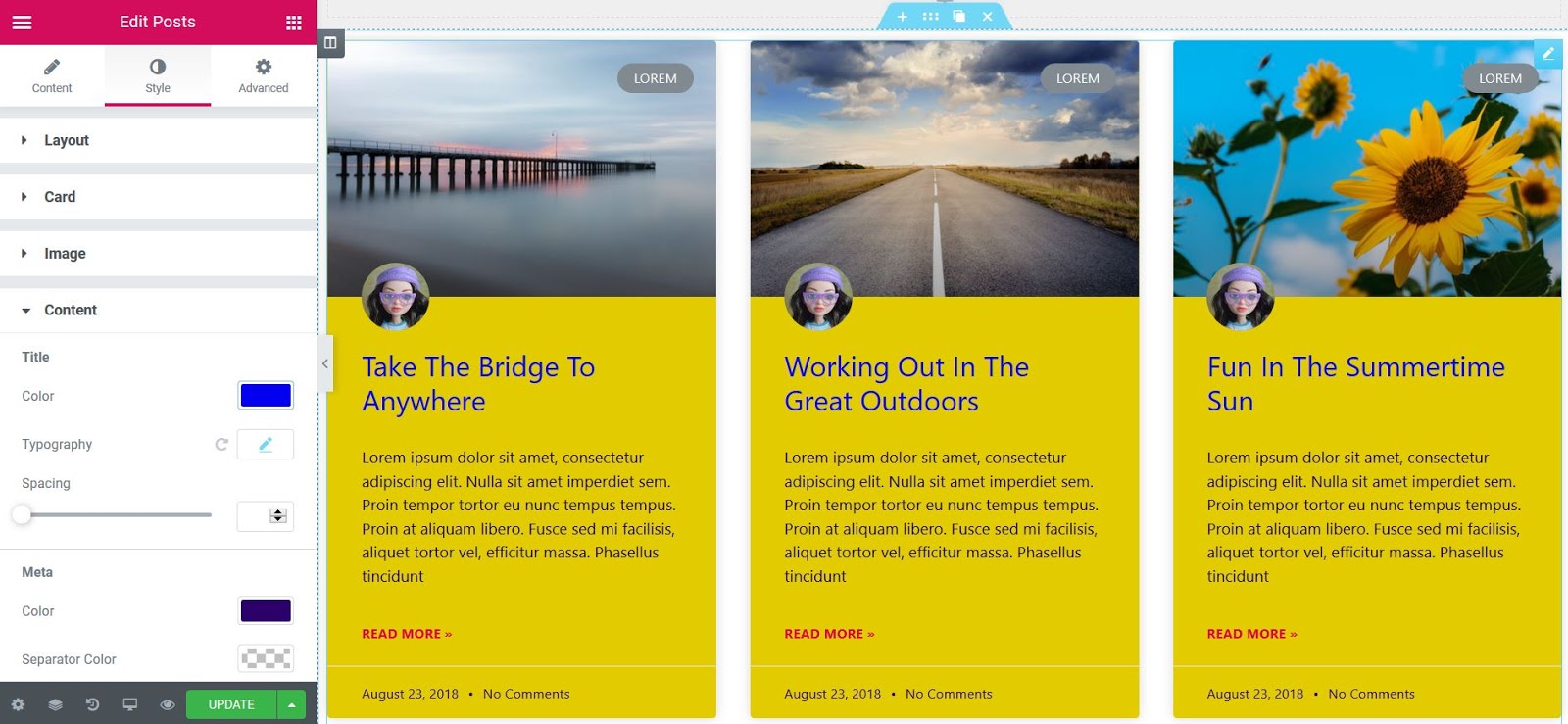Viewport: 1568px width, 724px height.
Task: Switch to the Content tab
Action: [x=52, y=75]
